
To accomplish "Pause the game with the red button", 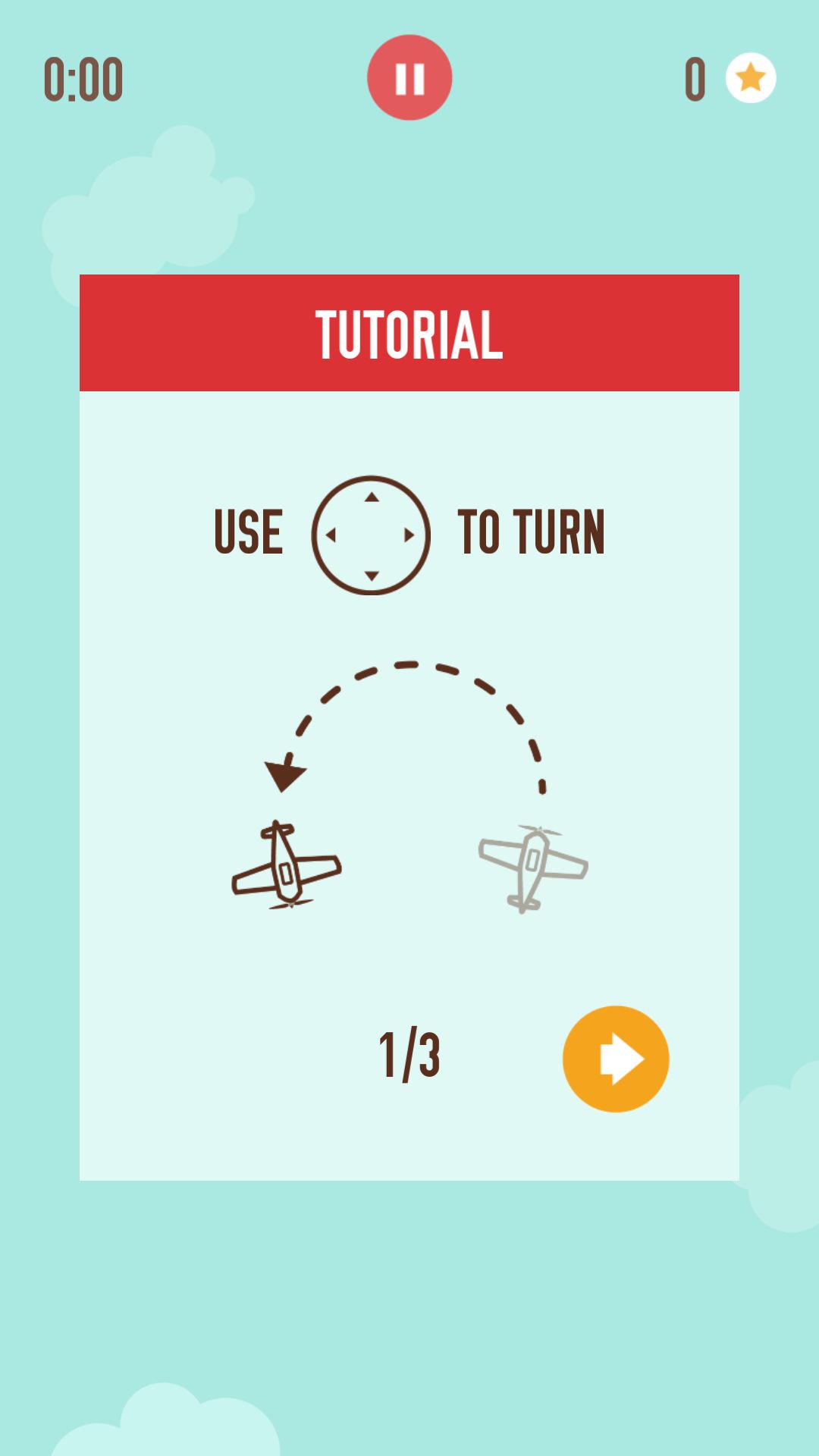I will click(x=409, y=77).
